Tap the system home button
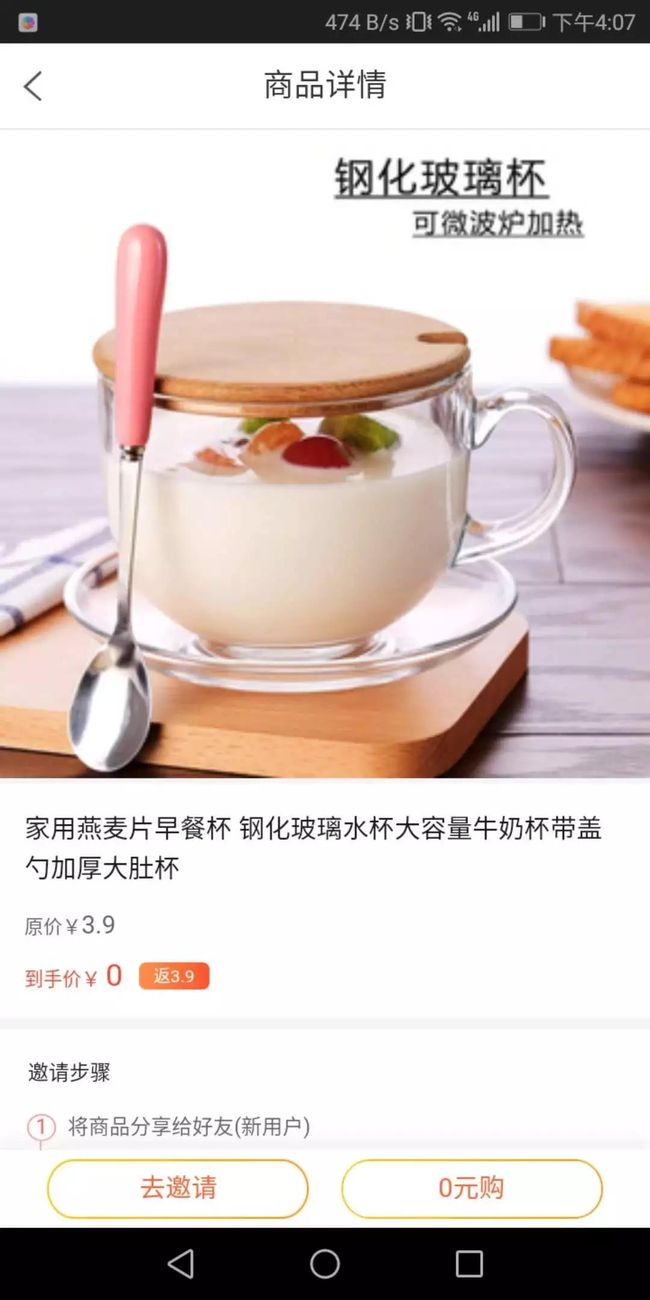This screenshot has width=650, height=1300. point(325,1264)
